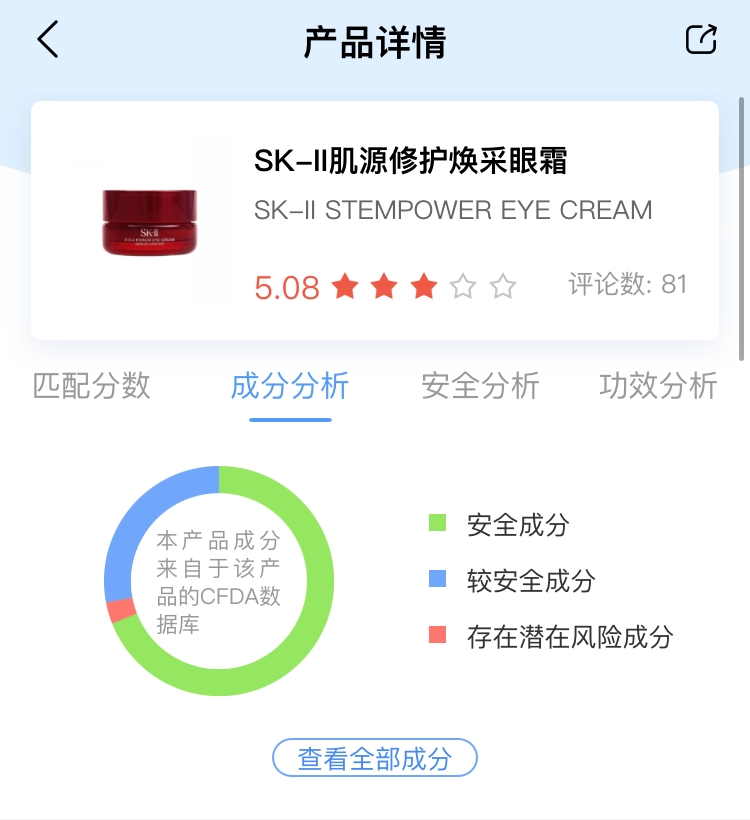Open reviews by tapping 评论数: 81
This screenshot has width=750, height=820.
point(628,285)
